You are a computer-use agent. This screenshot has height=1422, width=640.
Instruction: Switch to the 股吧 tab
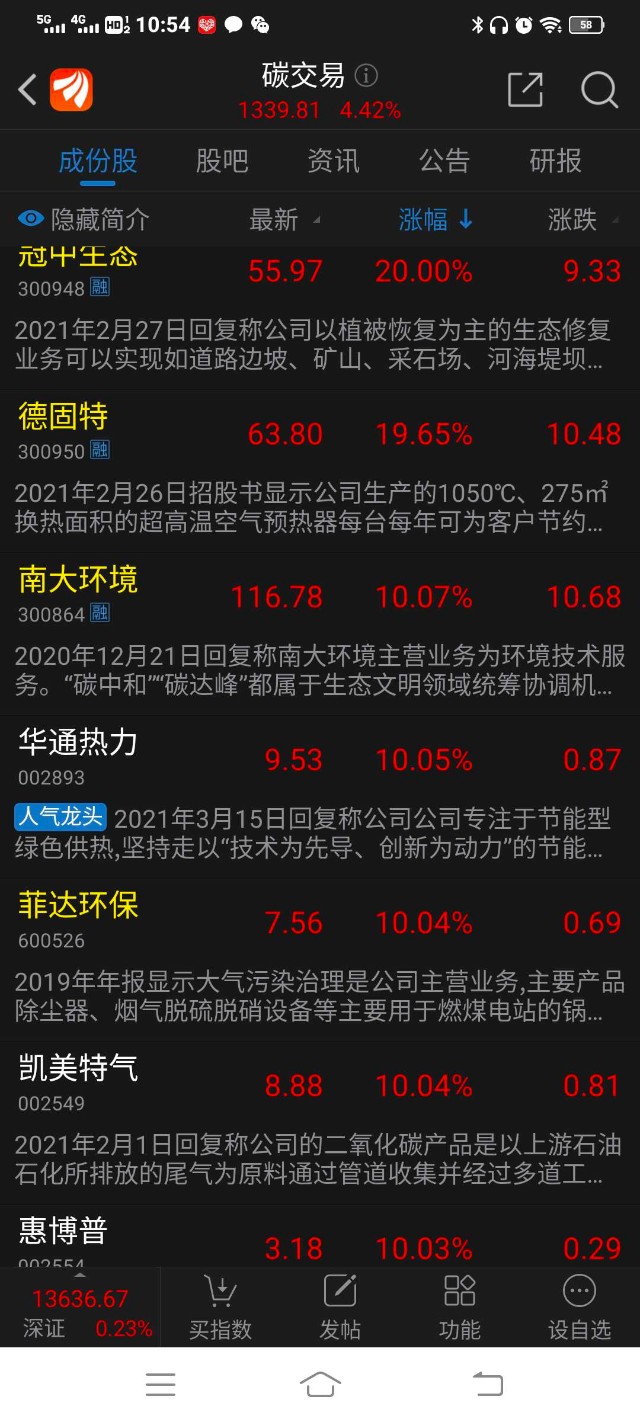click(222, 161)
